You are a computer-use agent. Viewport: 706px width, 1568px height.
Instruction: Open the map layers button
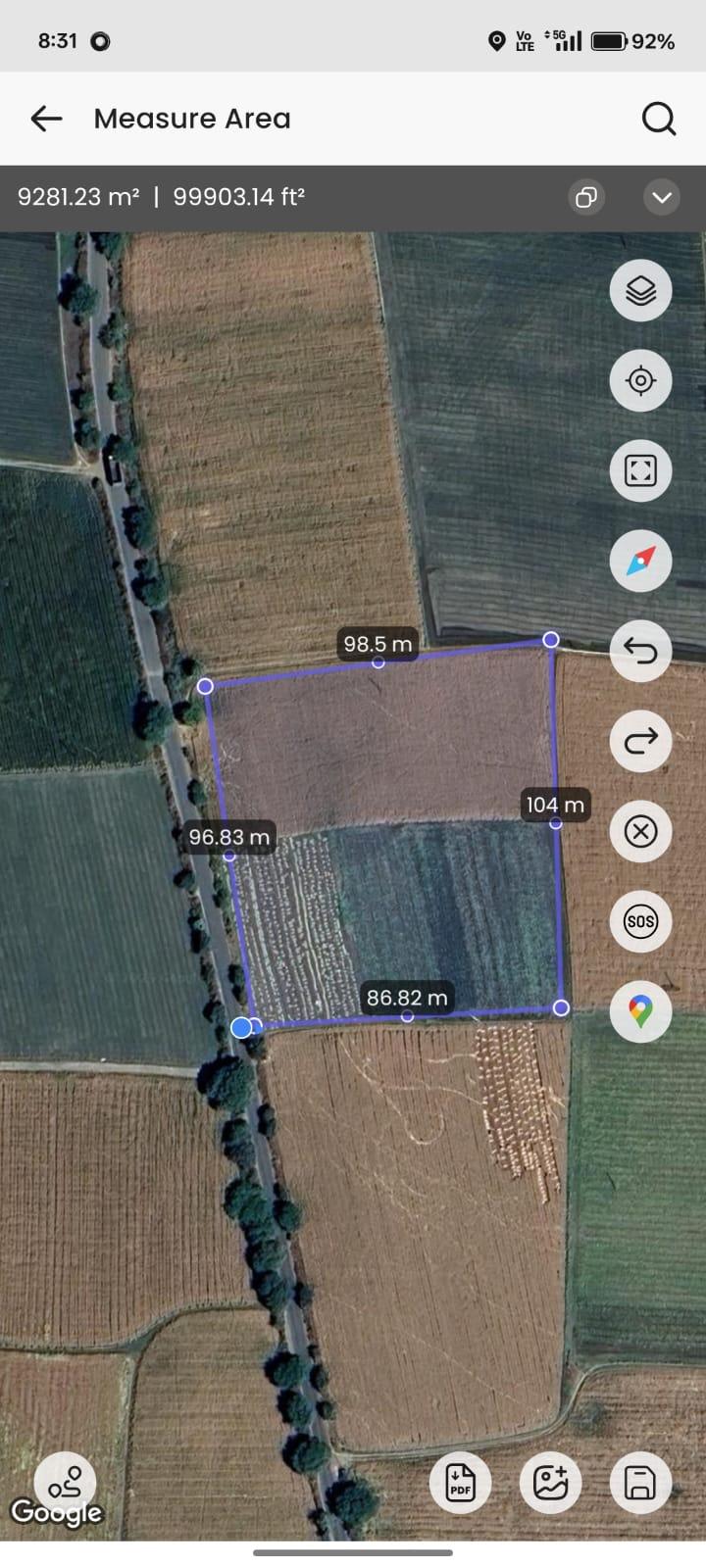[640, 291]
